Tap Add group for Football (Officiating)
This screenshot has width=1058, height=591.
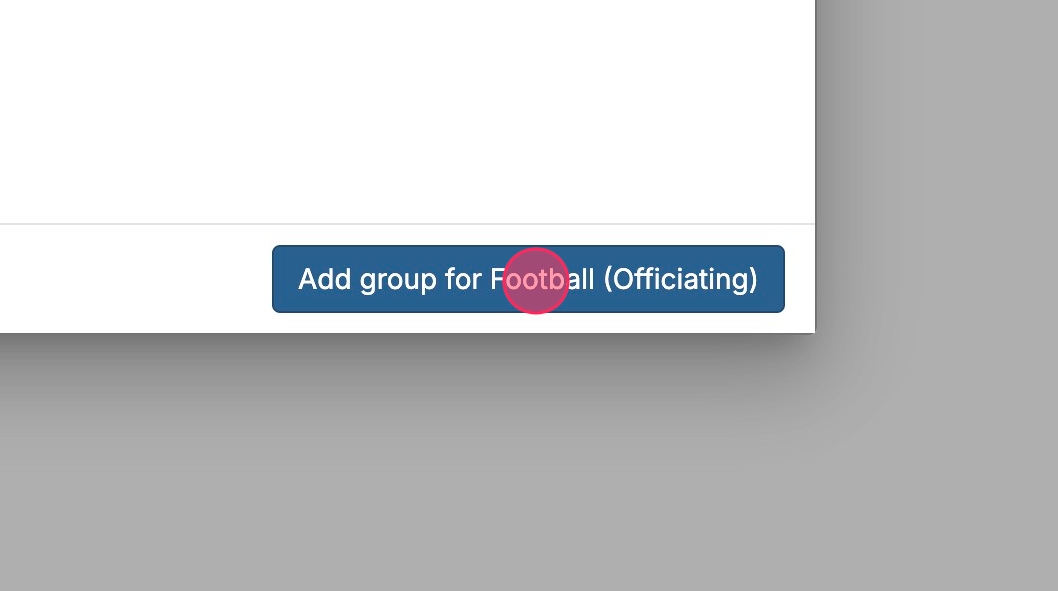[528, 279]
